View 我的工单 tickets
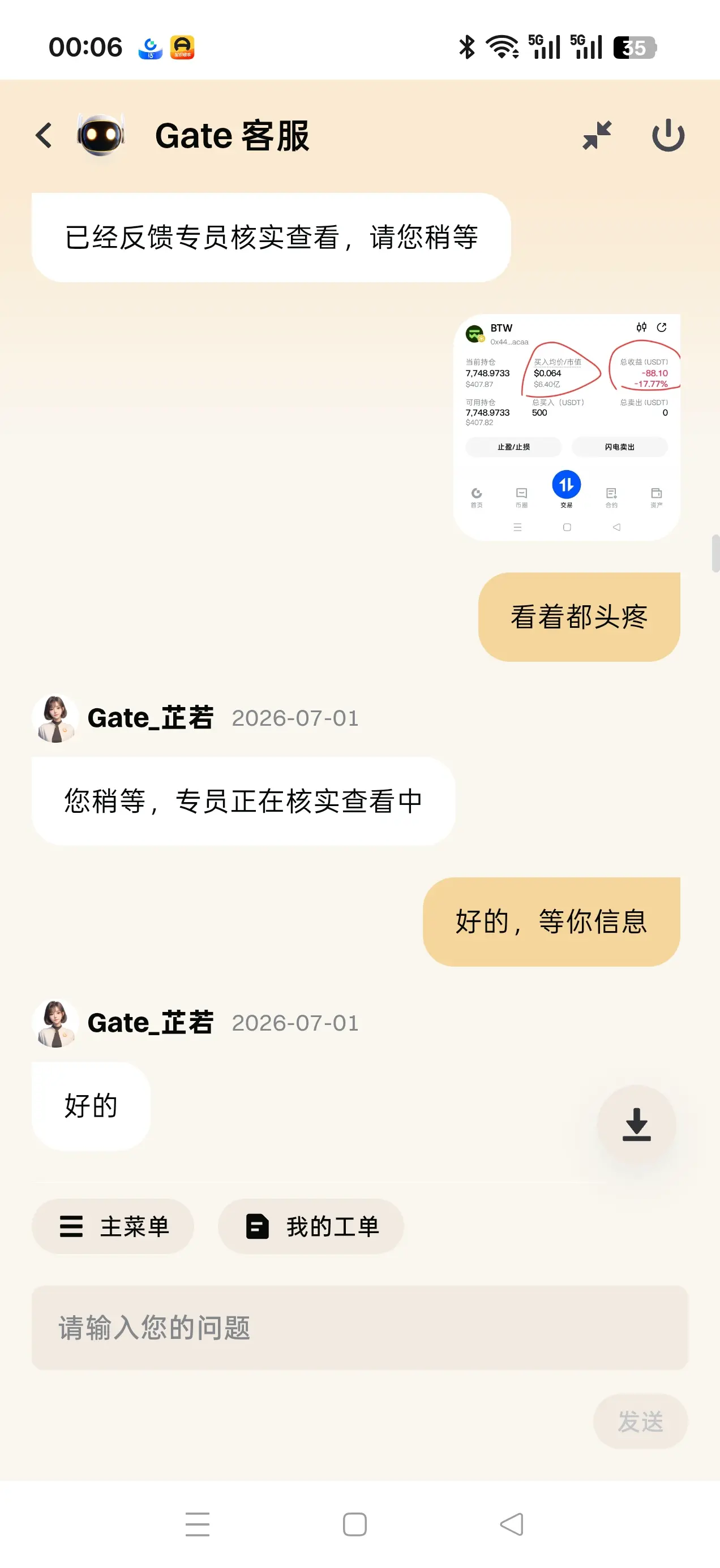The image size is (720, 1568). (311, 1226)
